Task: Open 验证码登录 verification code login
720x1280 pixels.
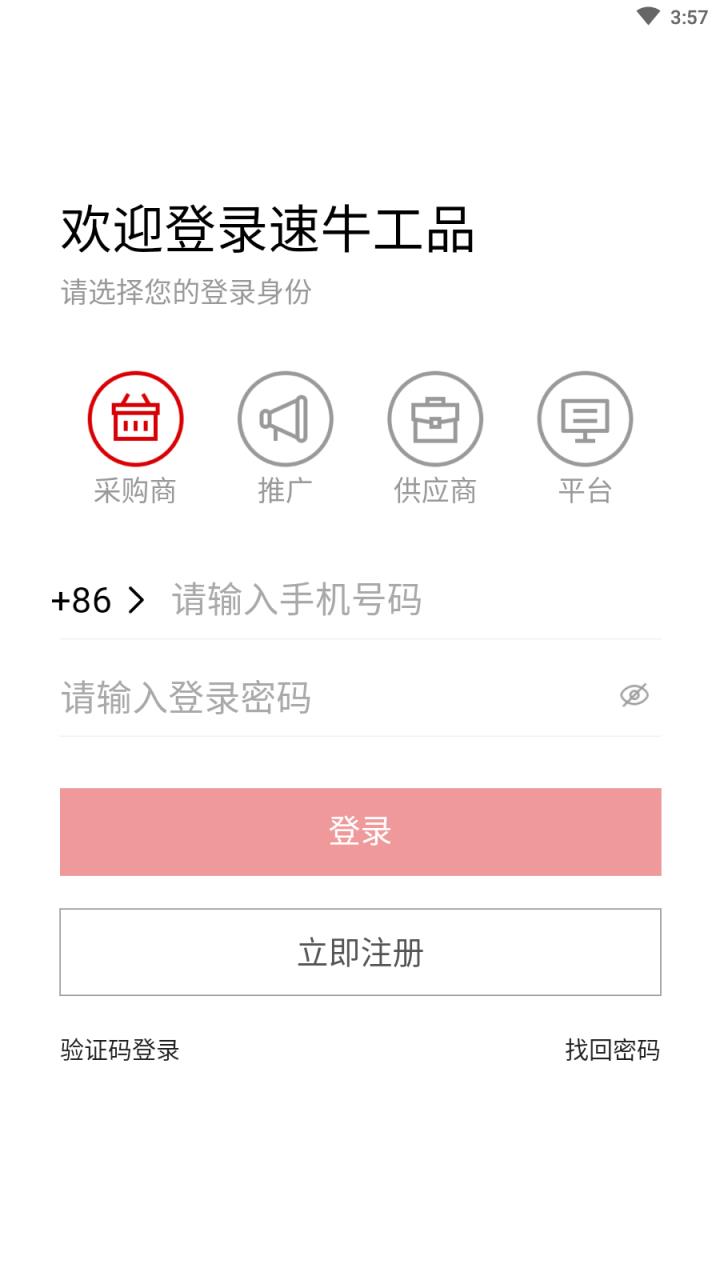Action: click(x=120, y=1051)
